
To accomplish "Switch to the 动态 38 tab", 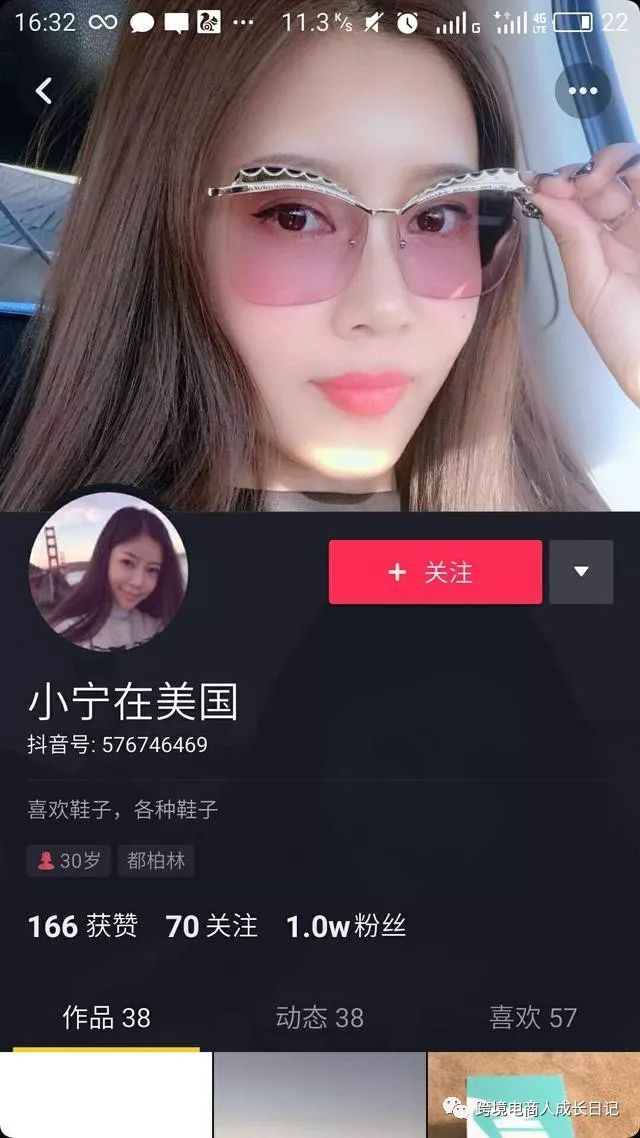I will (x=320, y=1018).
